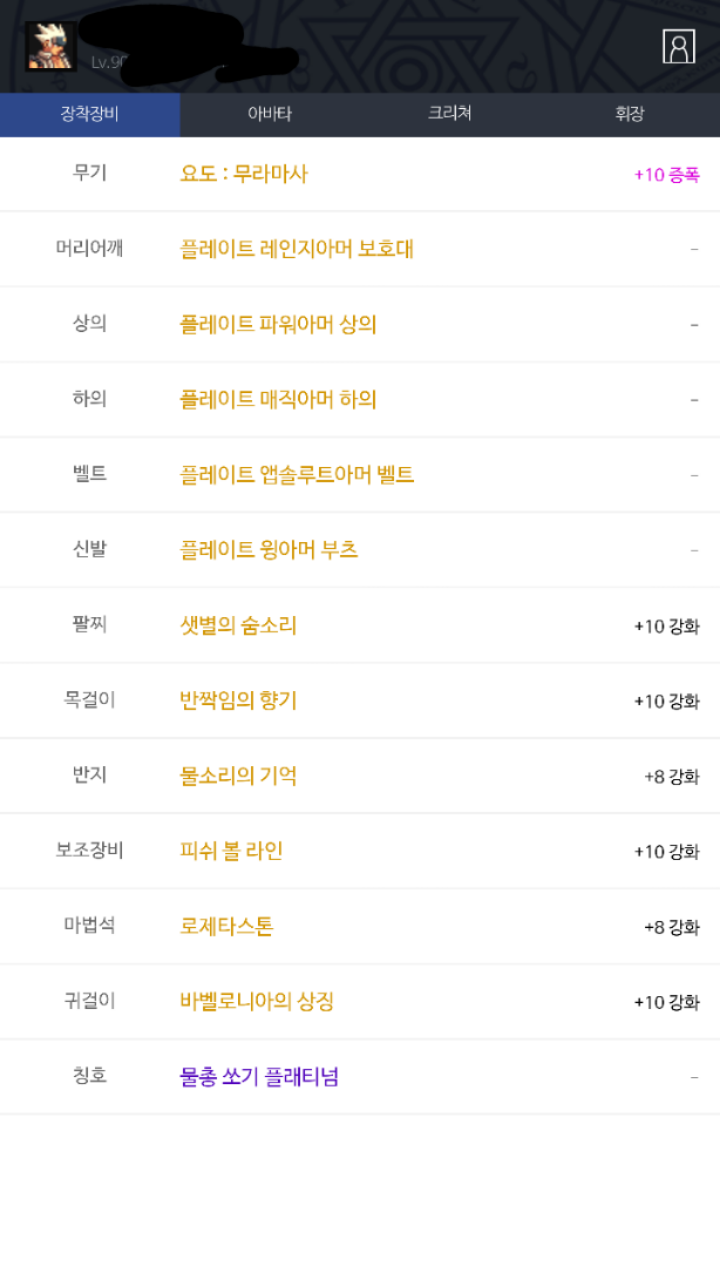720x1280 pixels.
Task: View 플레이트 앱솔루트아머 벨트 details
Action: [x=297, y=475]
